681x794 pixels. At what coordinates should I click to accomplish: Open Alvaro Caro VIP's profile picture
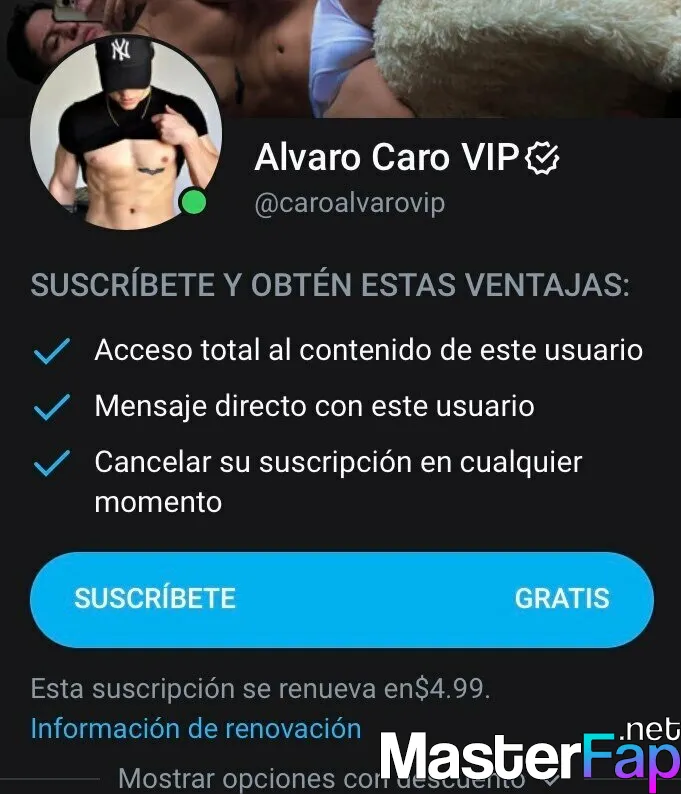tap(126, 133)
